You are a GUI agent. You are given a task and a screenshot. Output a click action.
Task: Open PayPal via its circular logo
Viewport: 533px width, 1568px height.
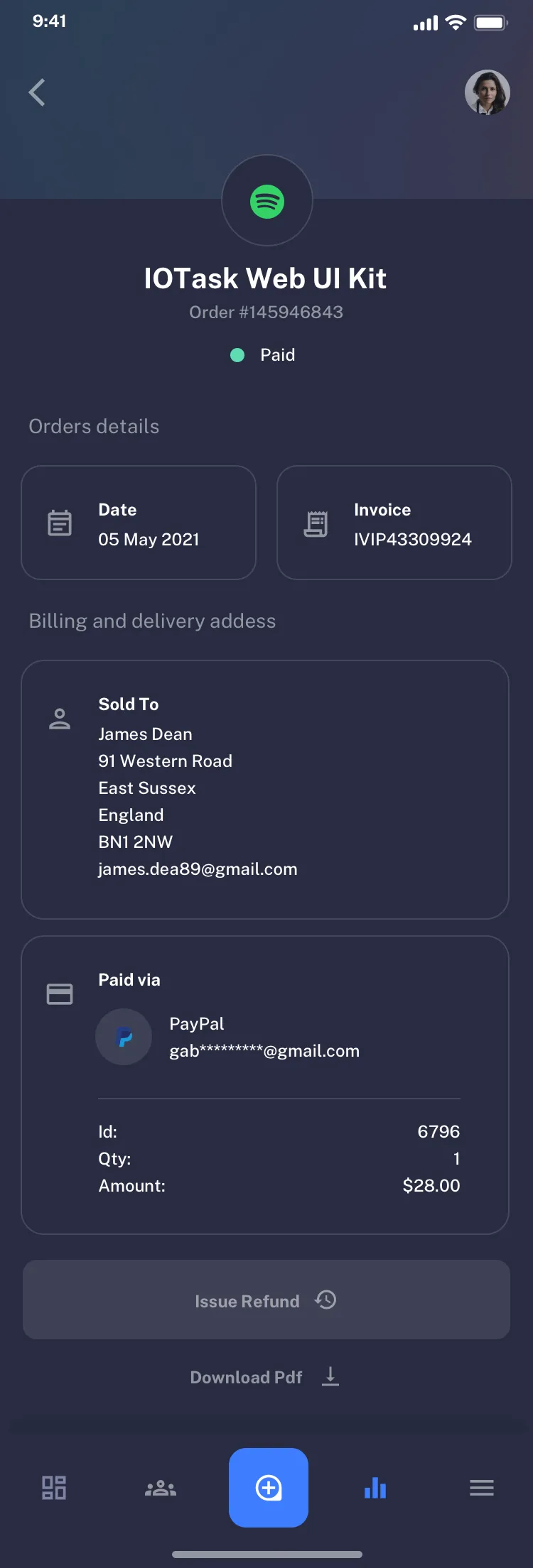124,1036
